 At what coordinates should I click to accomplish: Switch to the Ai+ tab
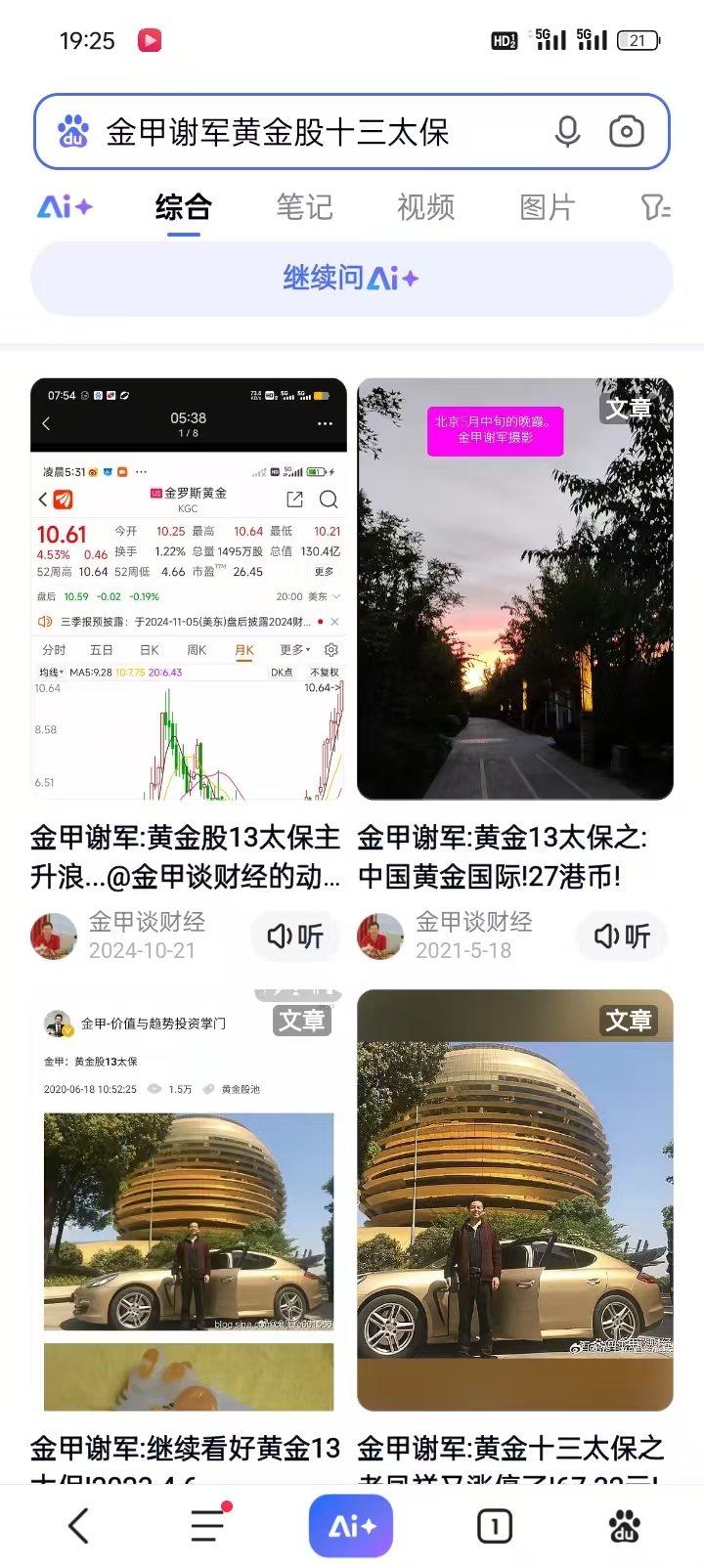tap(65, 207)
